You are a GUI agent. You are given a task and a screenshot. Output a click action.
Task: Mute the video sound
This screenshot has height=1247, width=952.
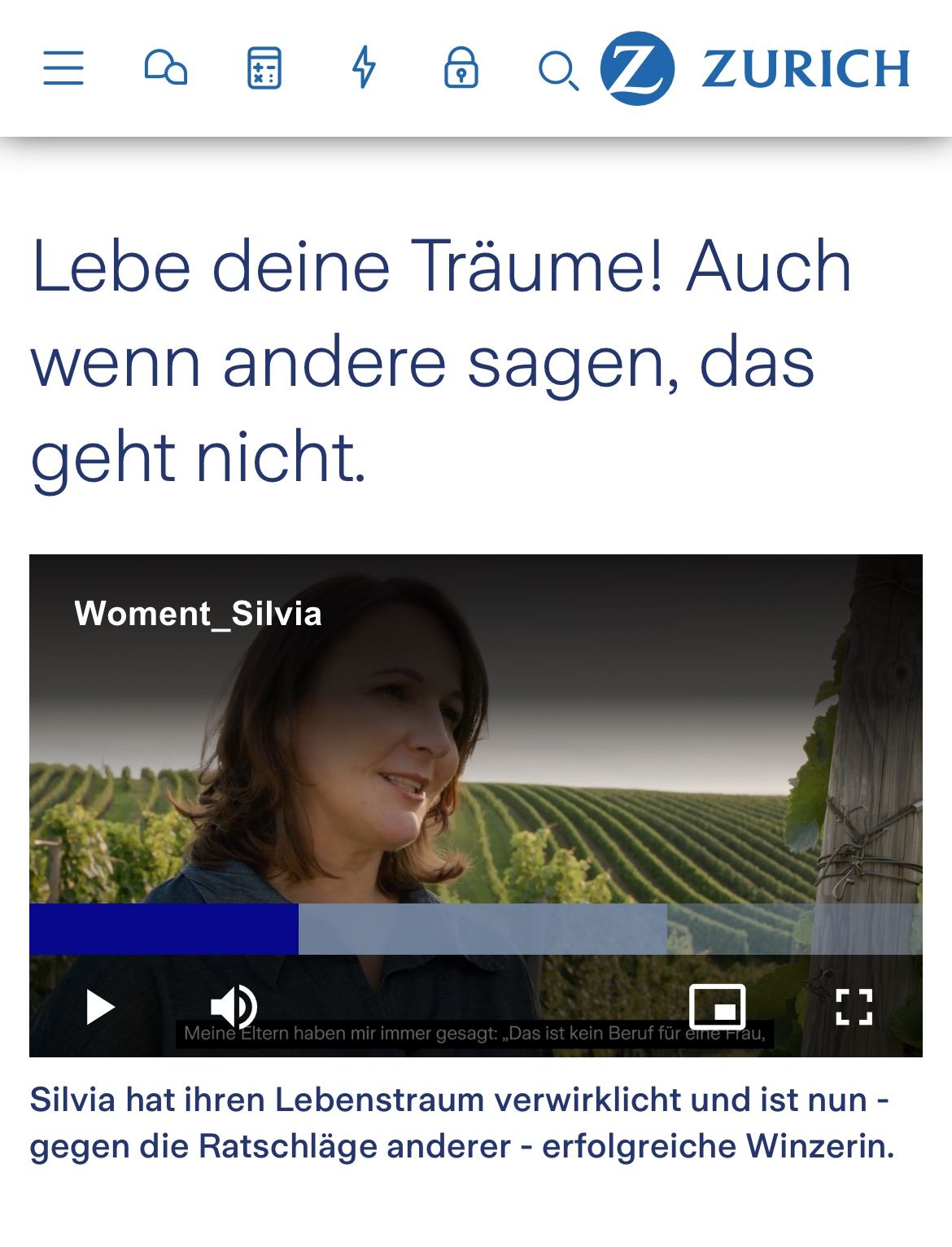(x=234, y=1007)
